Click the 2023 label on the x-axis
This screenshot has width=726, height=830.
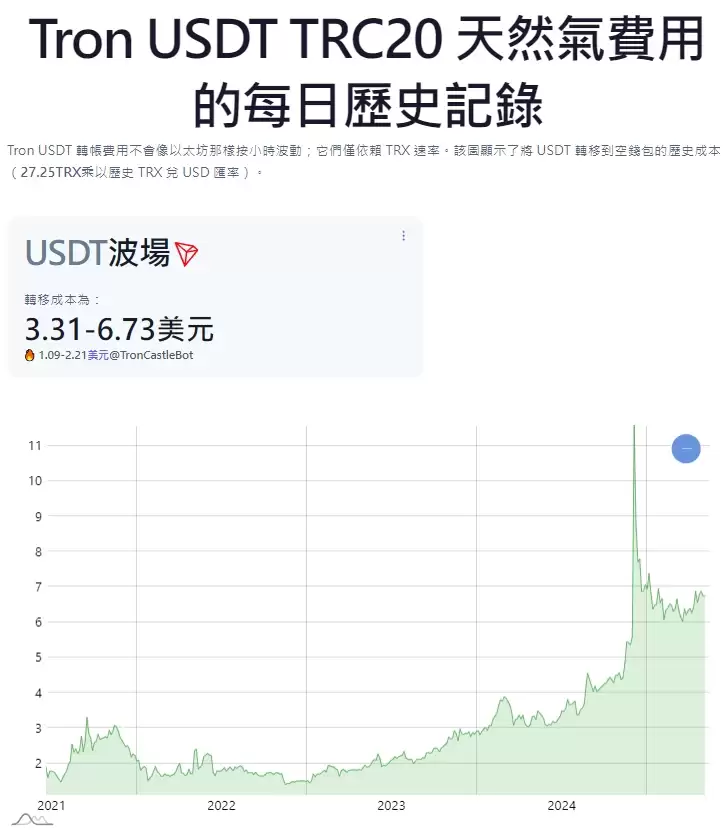click(391, 805)
